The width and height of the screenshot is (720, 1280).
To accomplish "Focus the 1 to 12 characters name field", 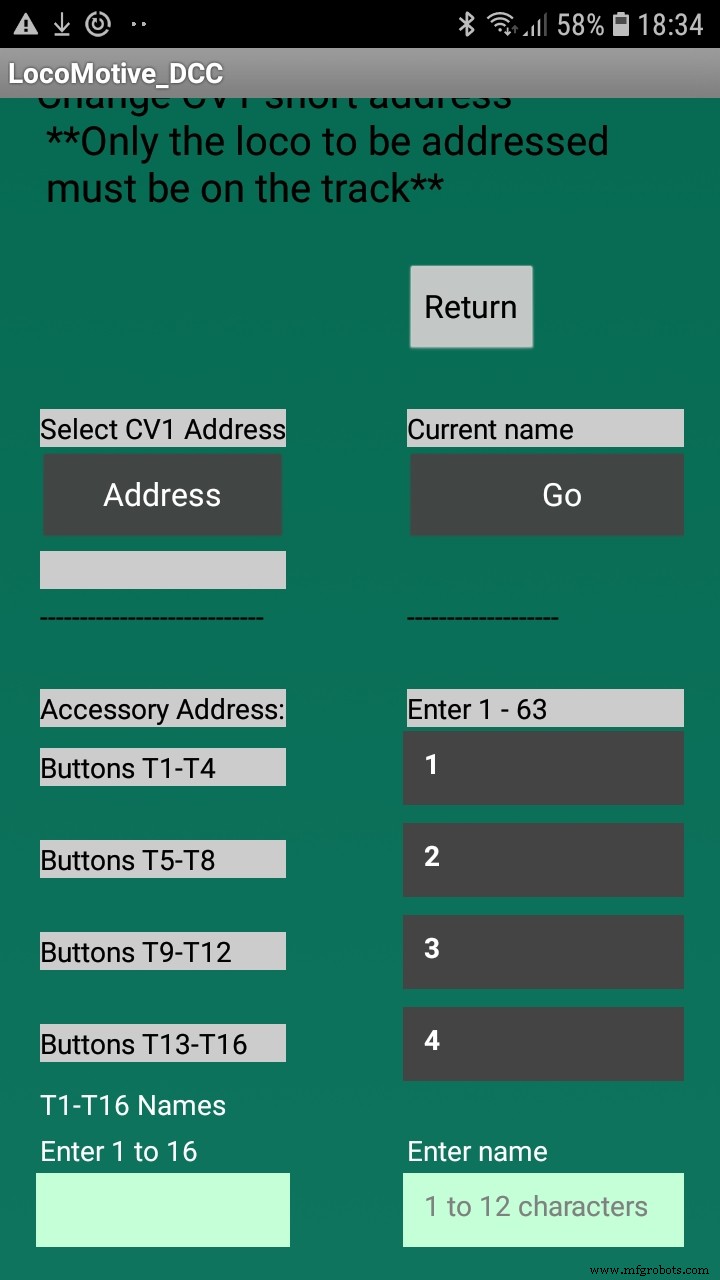I will [x=543, y=1210].
